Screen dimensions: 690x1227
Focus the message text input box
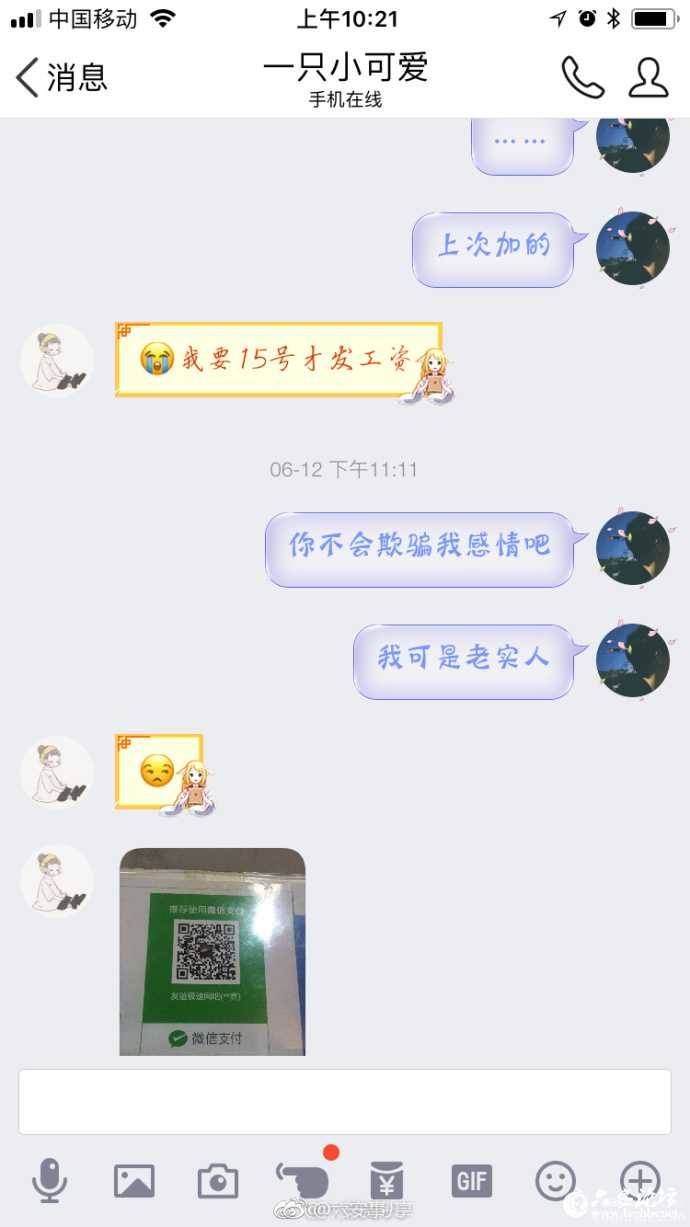(344, 1101)
